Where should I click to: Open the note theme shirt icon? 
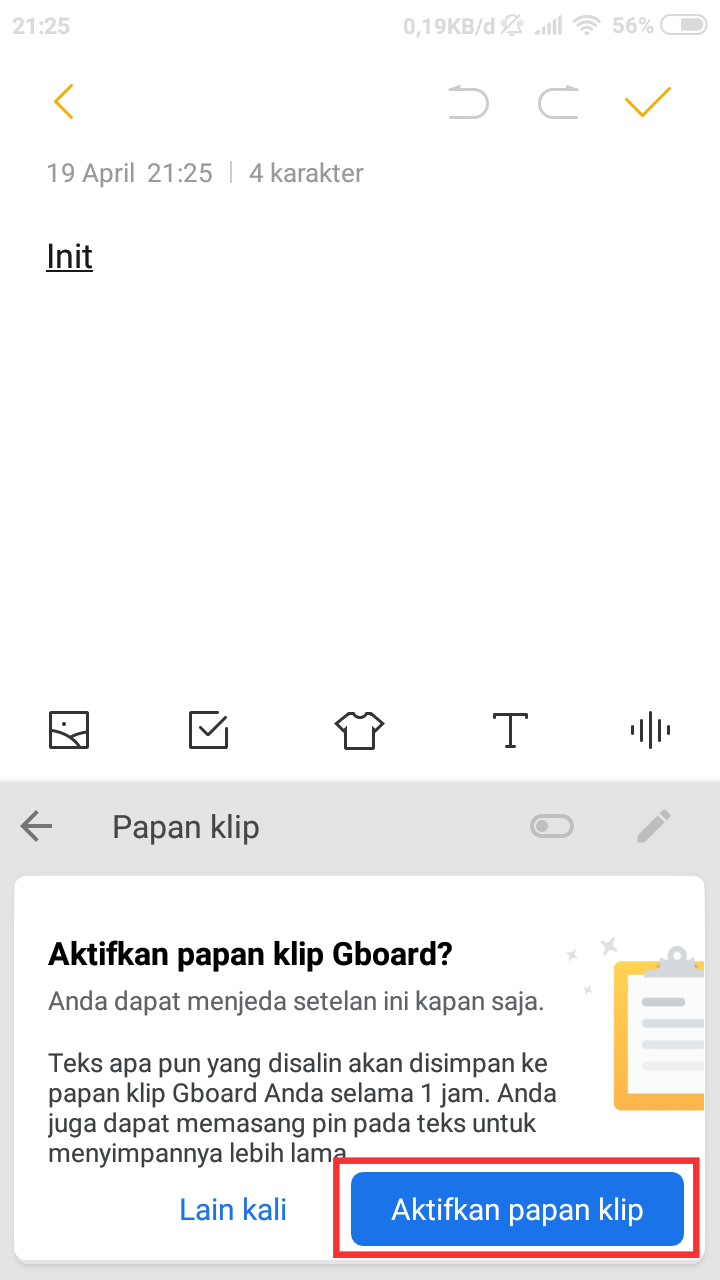tap(359, 730)
